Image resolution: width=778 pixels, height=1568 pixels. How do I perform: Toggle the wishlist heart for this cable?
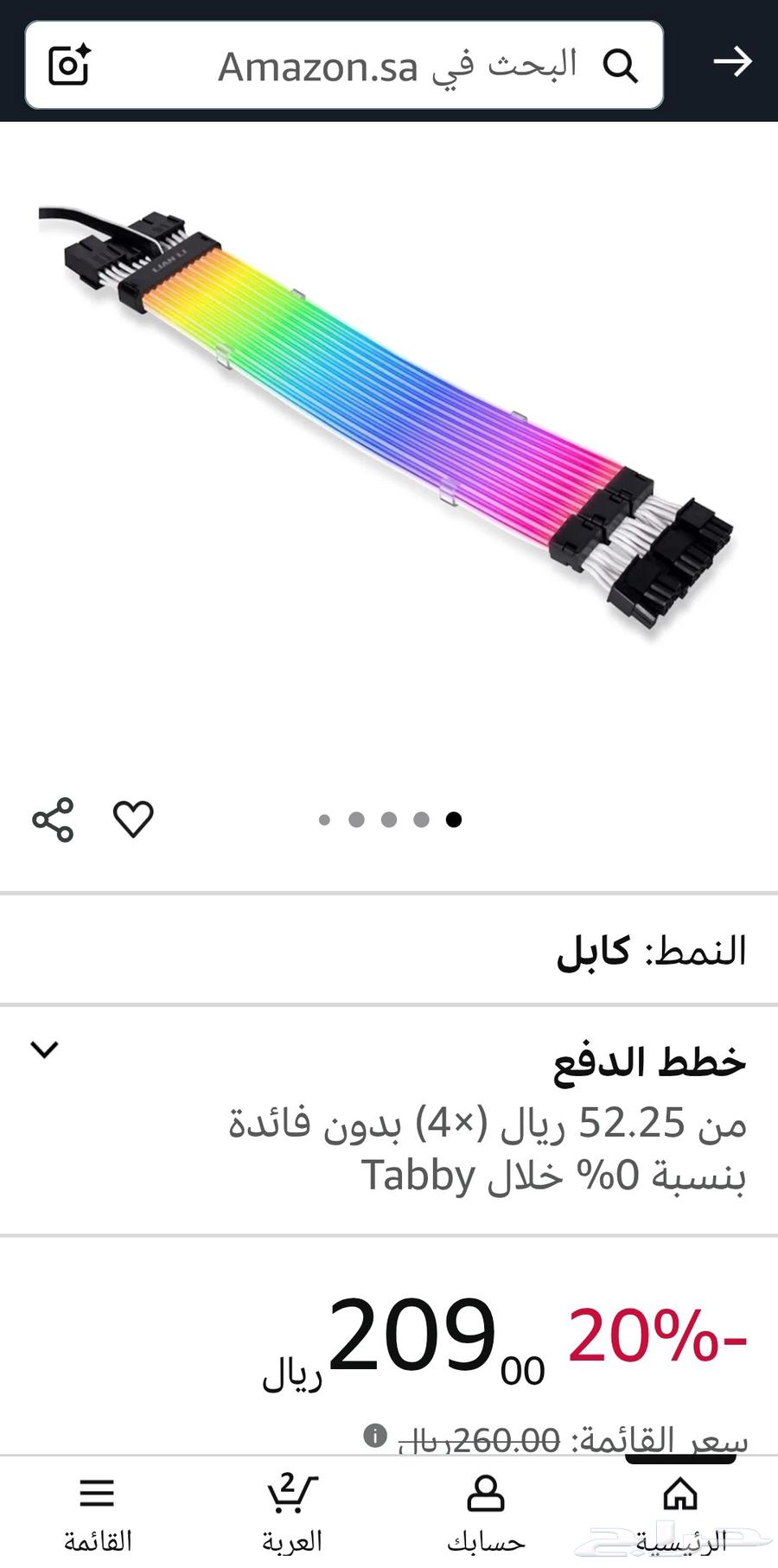tap(134, 818)
